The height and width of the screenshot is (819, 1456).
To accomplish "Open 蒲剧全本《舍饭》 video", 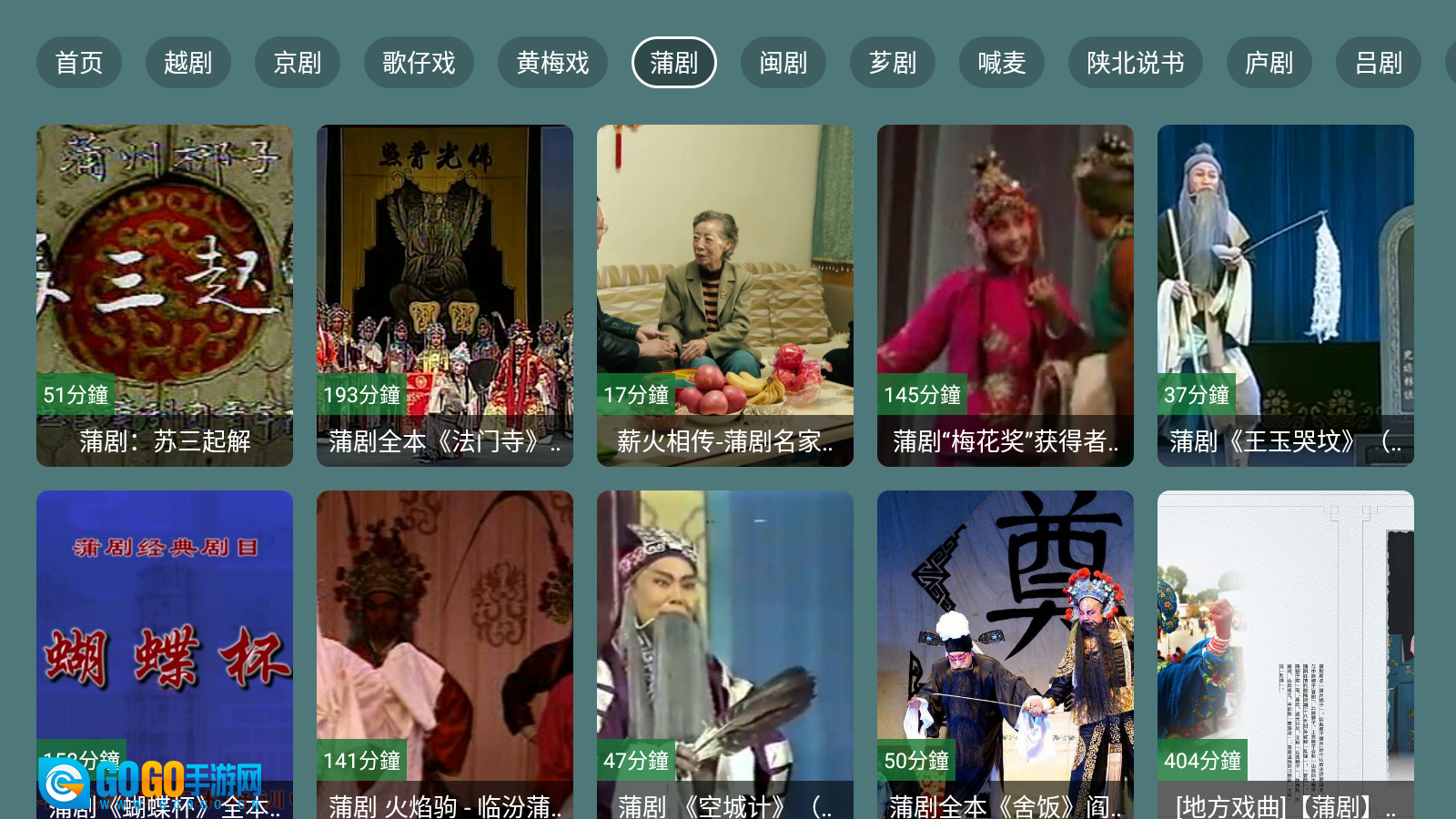I will click(1006, 653).
